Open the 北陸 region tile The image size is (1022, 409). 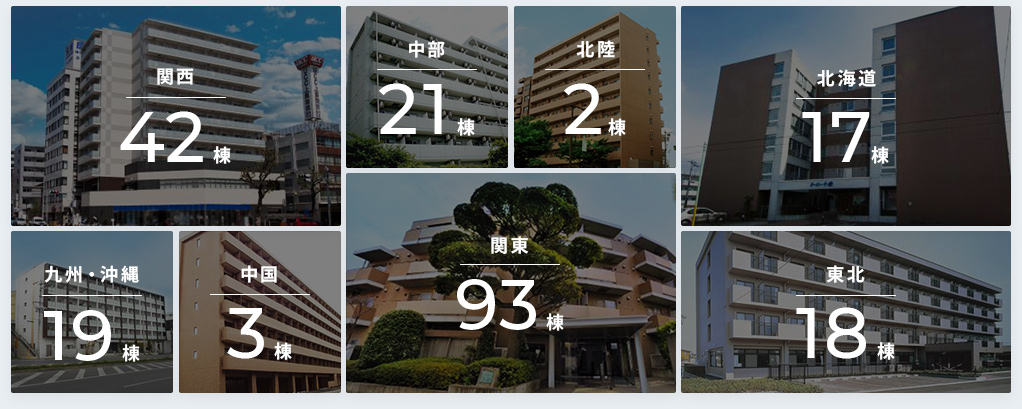point(595,87)
